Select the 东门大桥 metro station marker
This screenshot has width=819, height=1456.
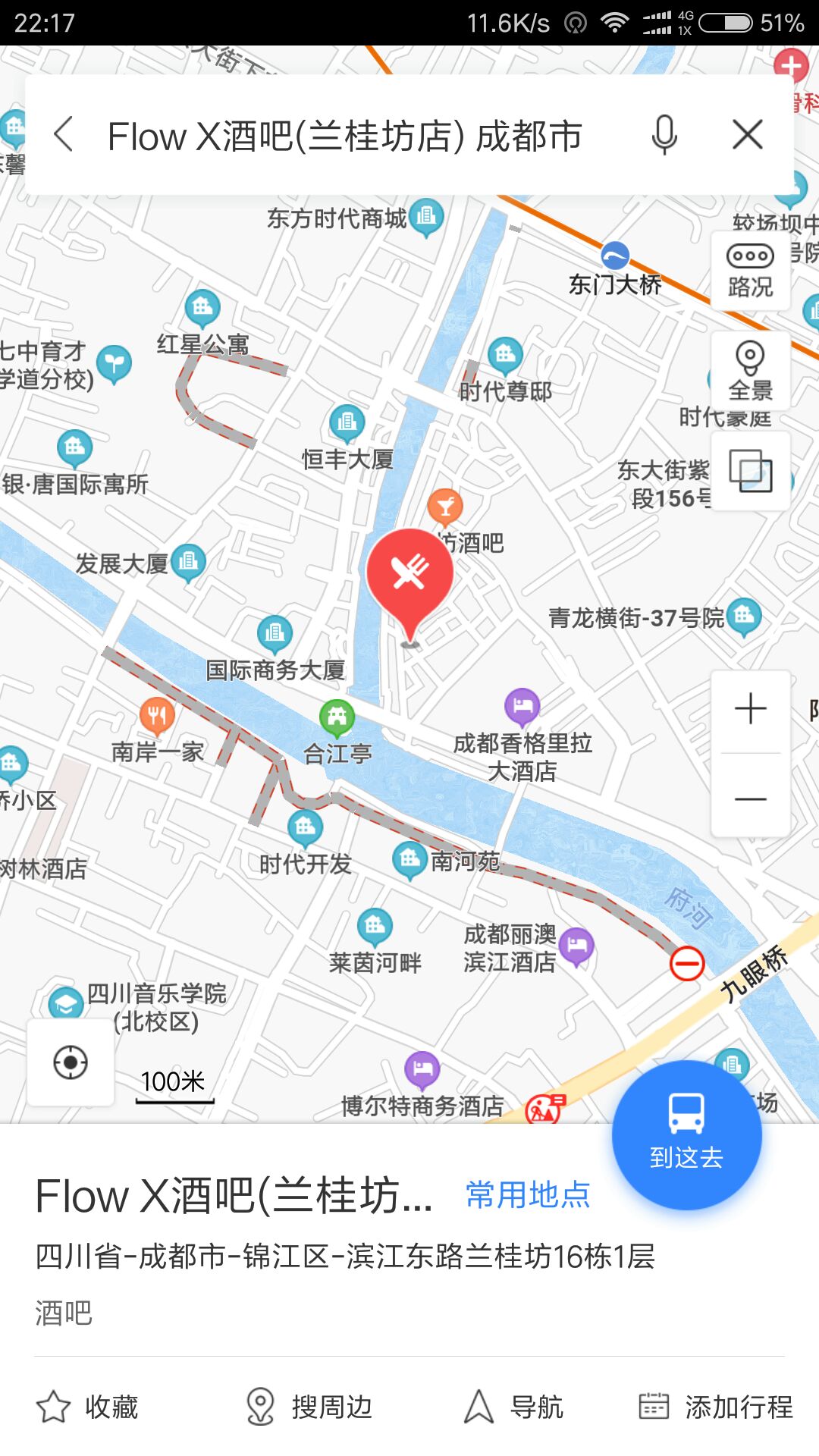pos(614,257)
